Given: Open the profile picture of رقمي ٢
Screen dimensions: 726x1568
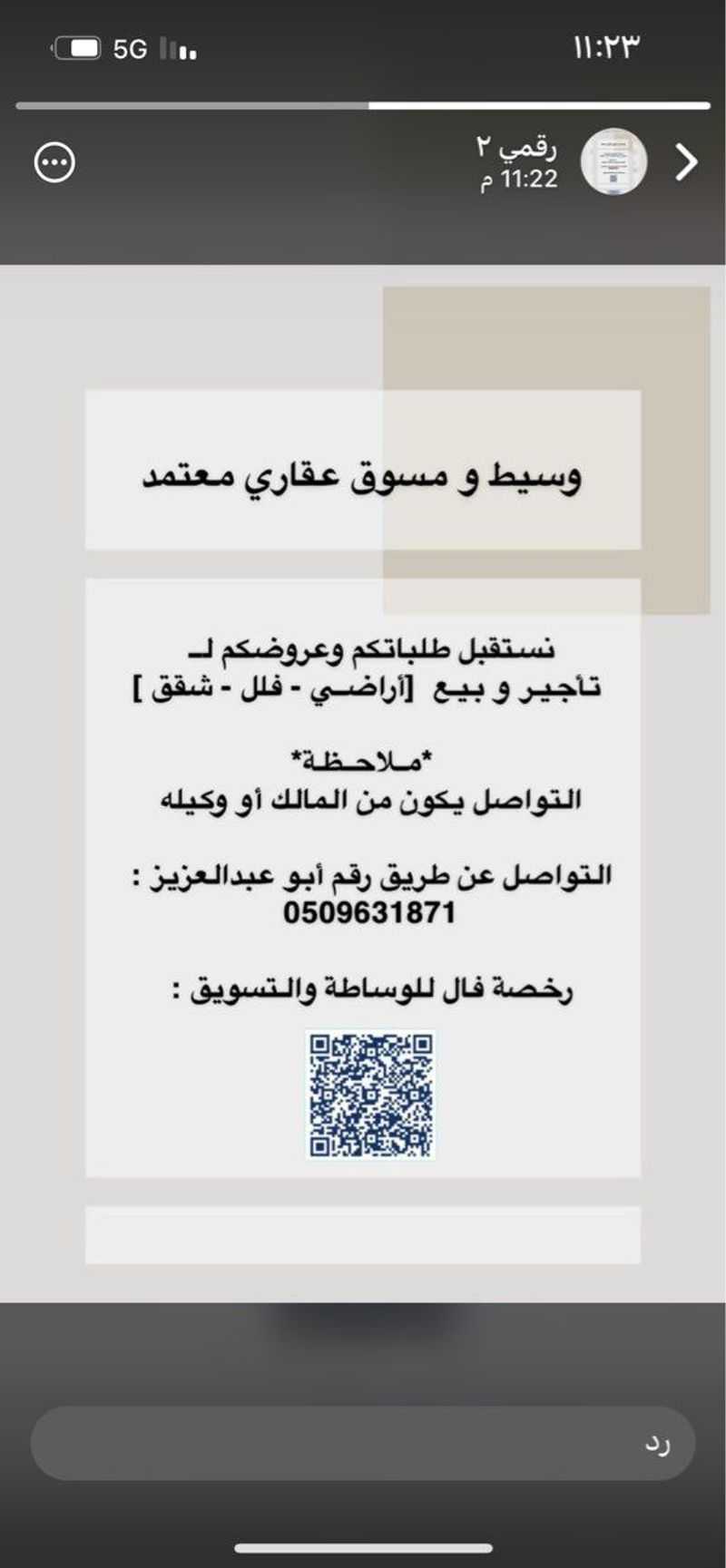Looking at the screenshot, I should tap(614, 161).
